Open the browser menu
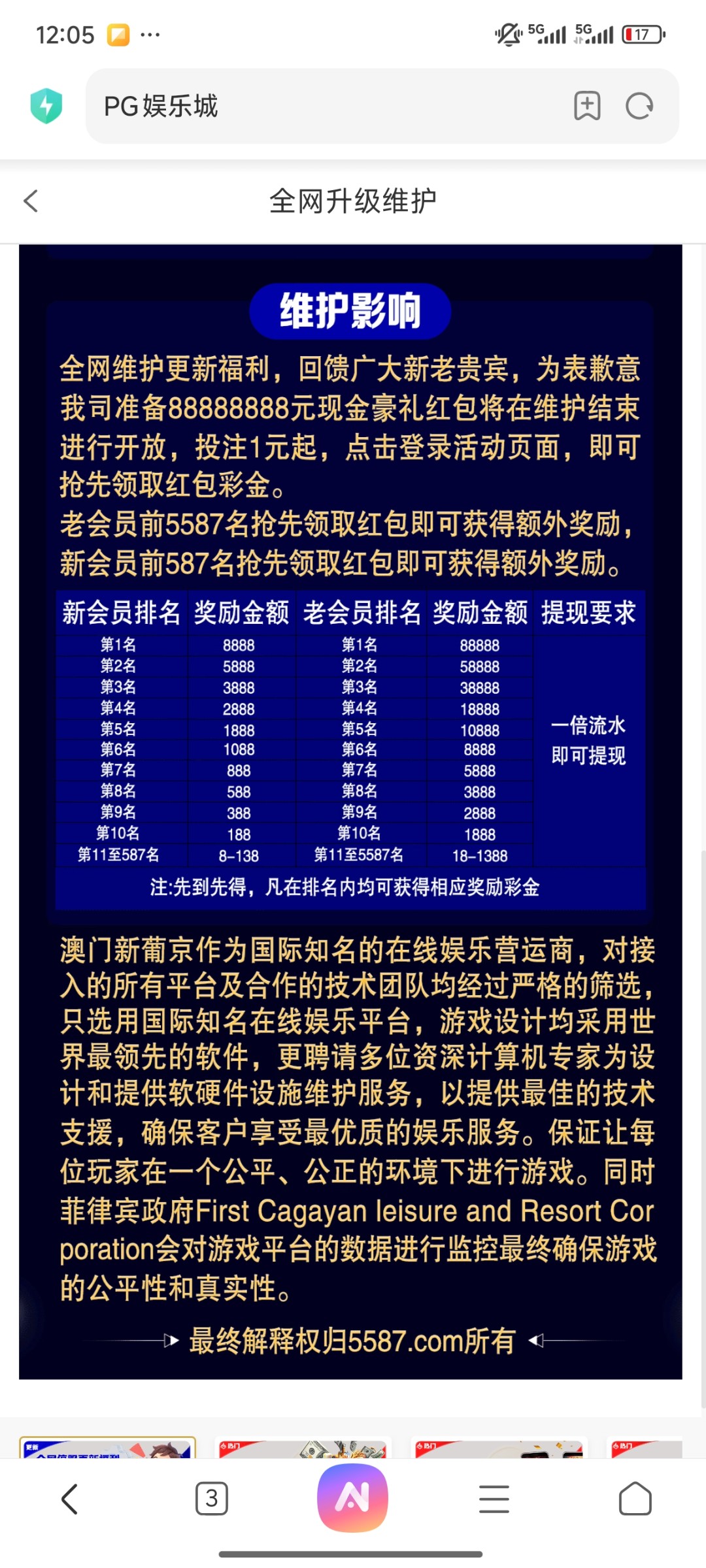The image size is (706, 1568). coord(494,1499)
